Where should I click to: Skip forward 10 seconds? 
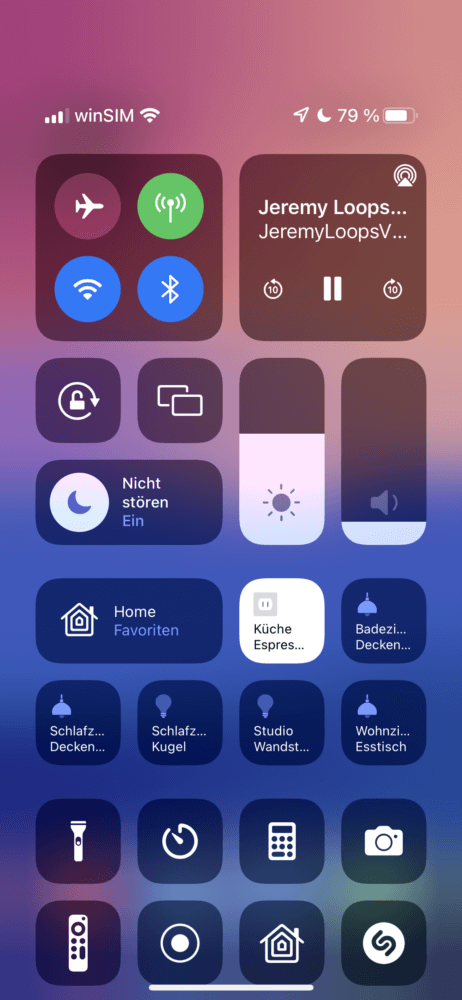[x=392, y=290]
